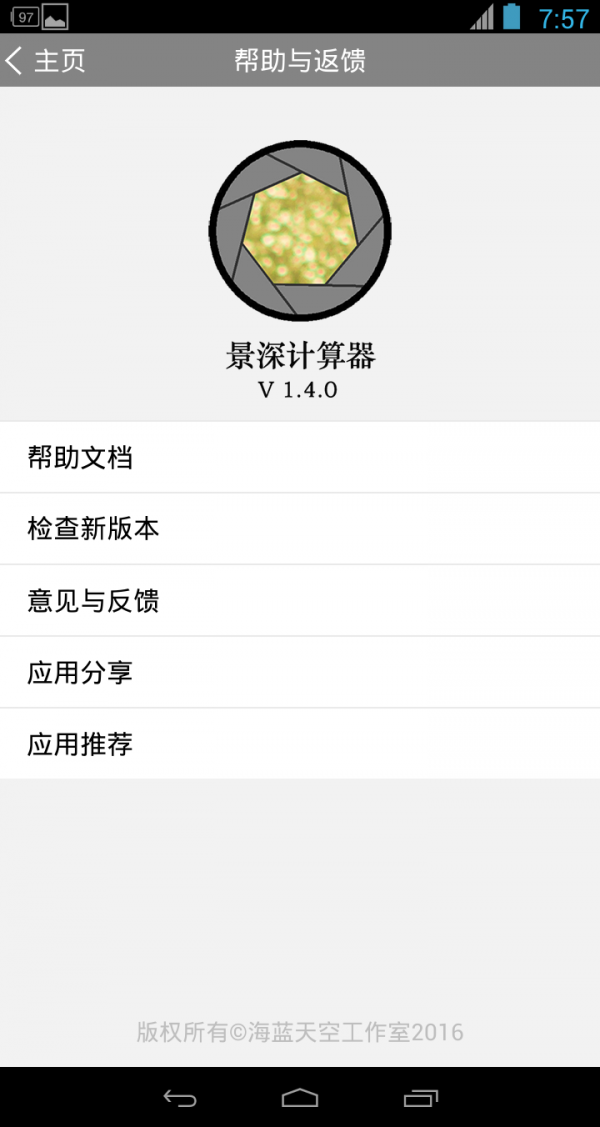Go back to 主页
600x1127 pixels.
(x=45, y=60)
